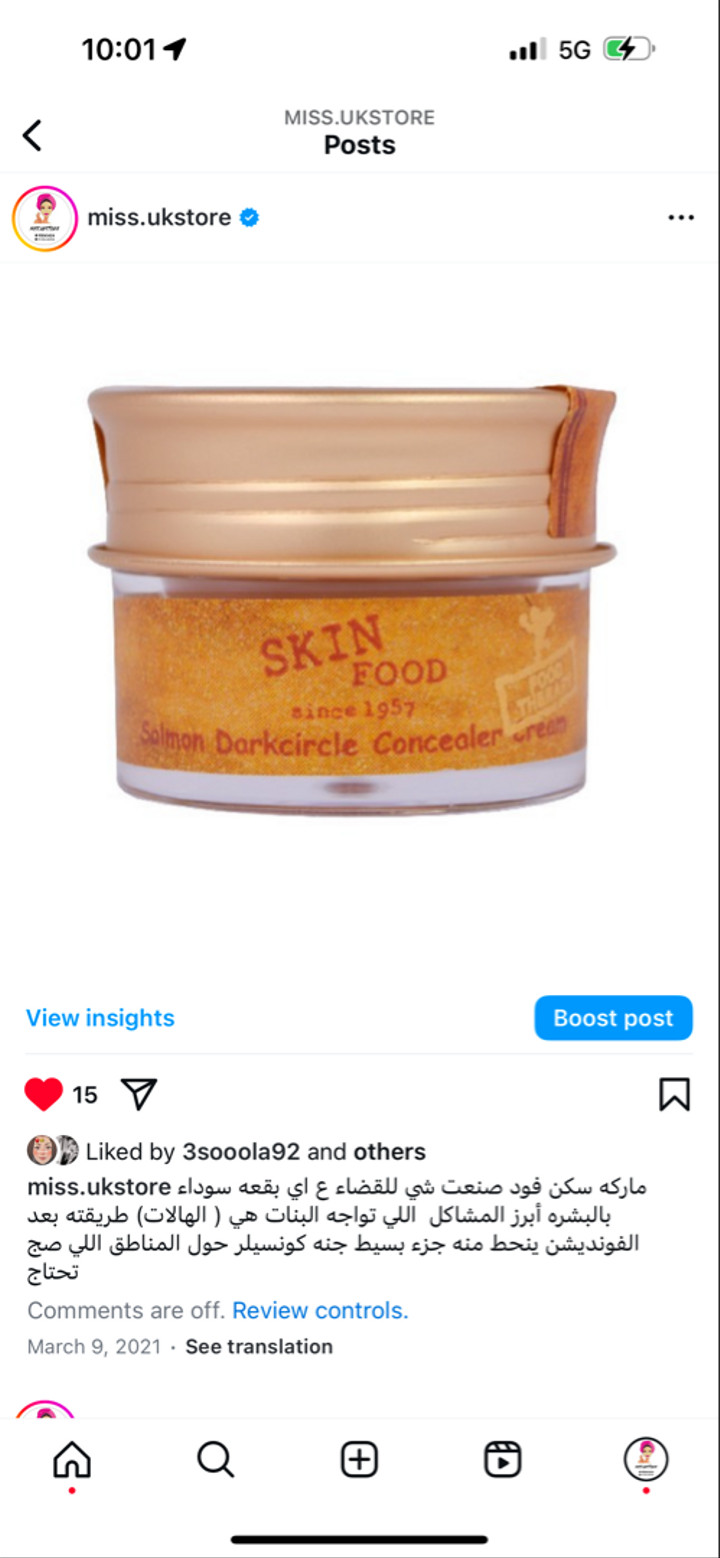Viewport: 720px width, 1558px height.
Task: Go to the Home feed tab
Action: (x=72, y=1461)
